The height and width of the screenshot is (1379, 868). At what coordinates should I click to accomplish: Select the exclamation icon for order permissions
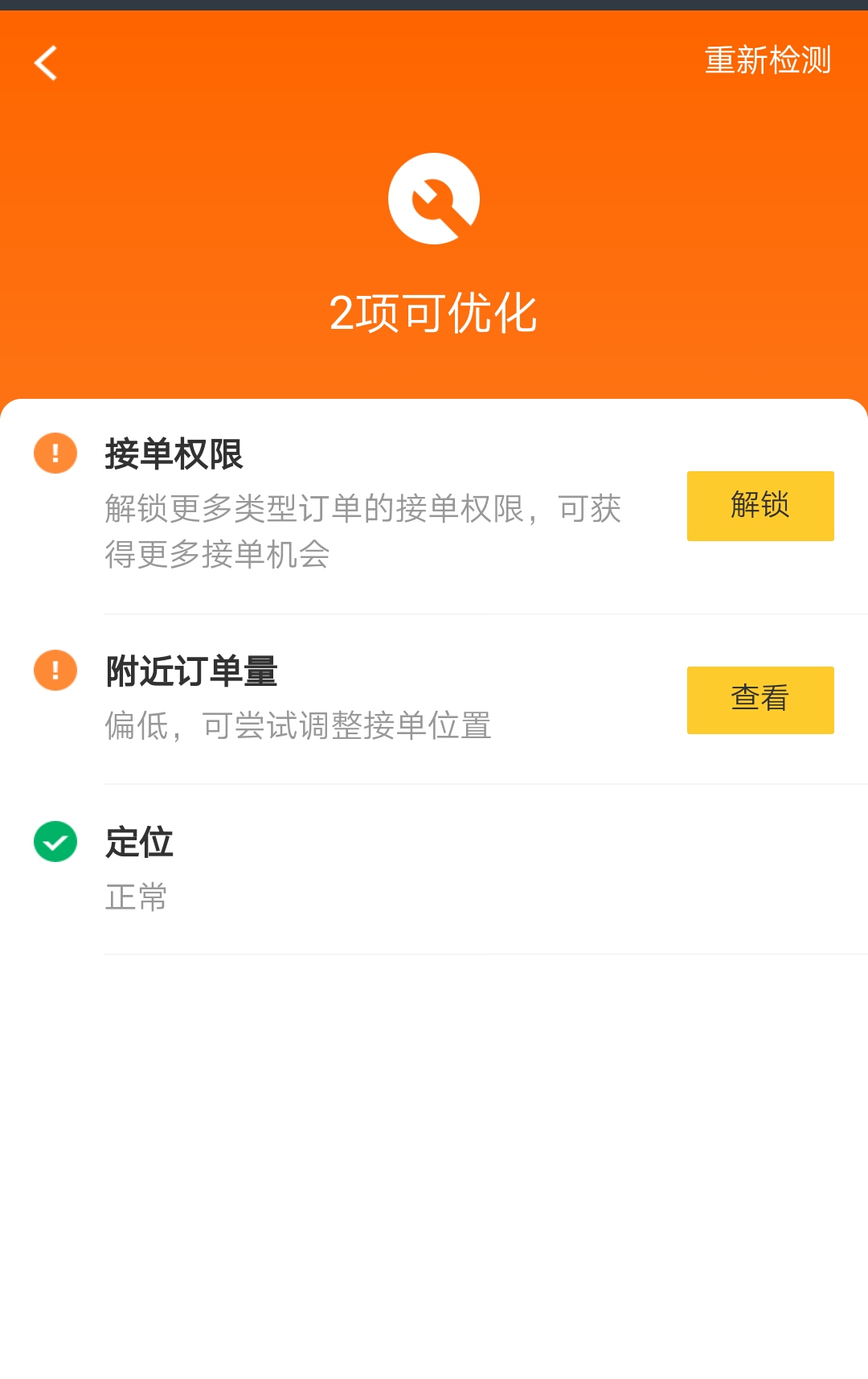click(x=54, y=453)
